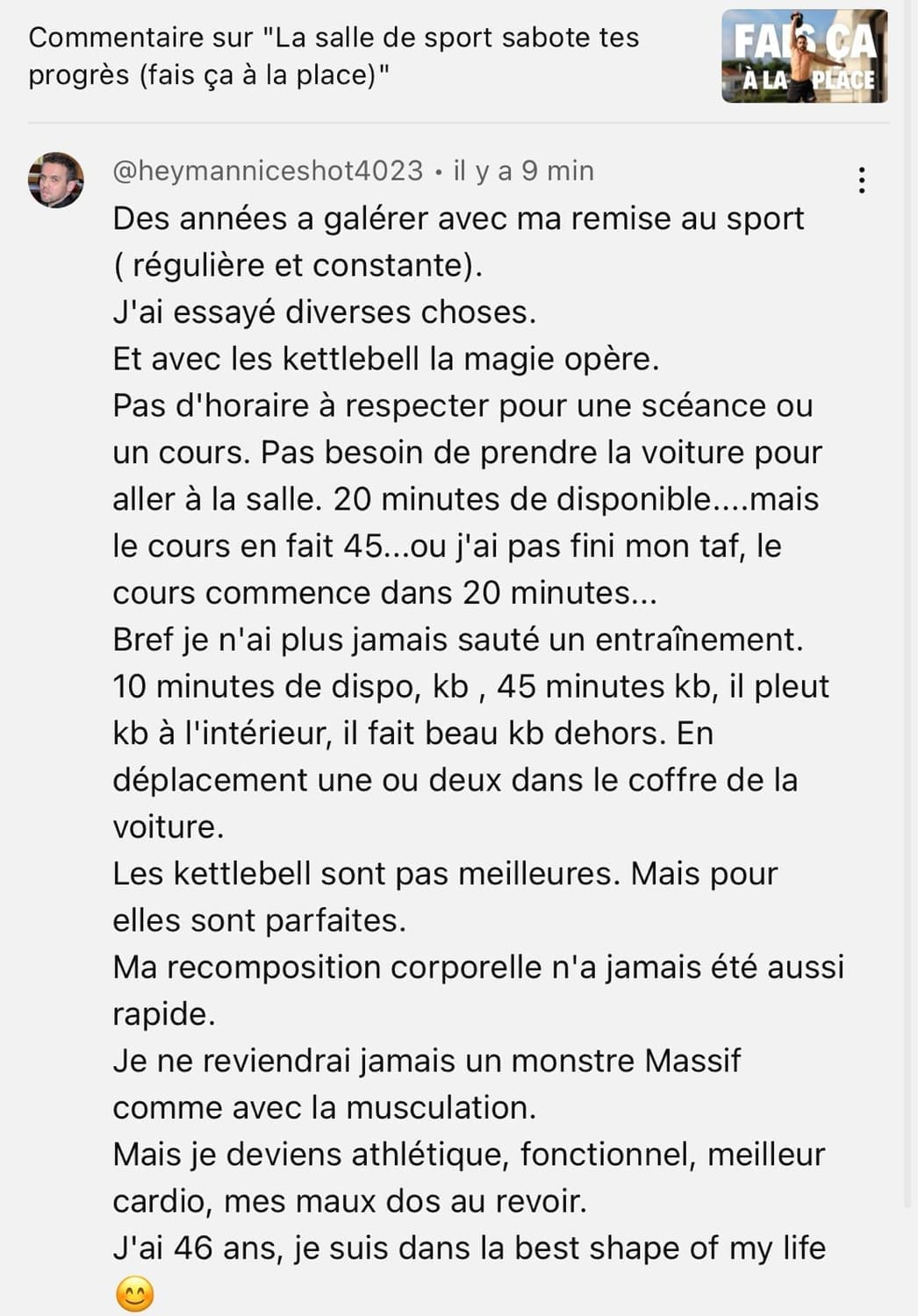
Task: Open the comment's three-dot overflow menu
Action: point(862,180)
